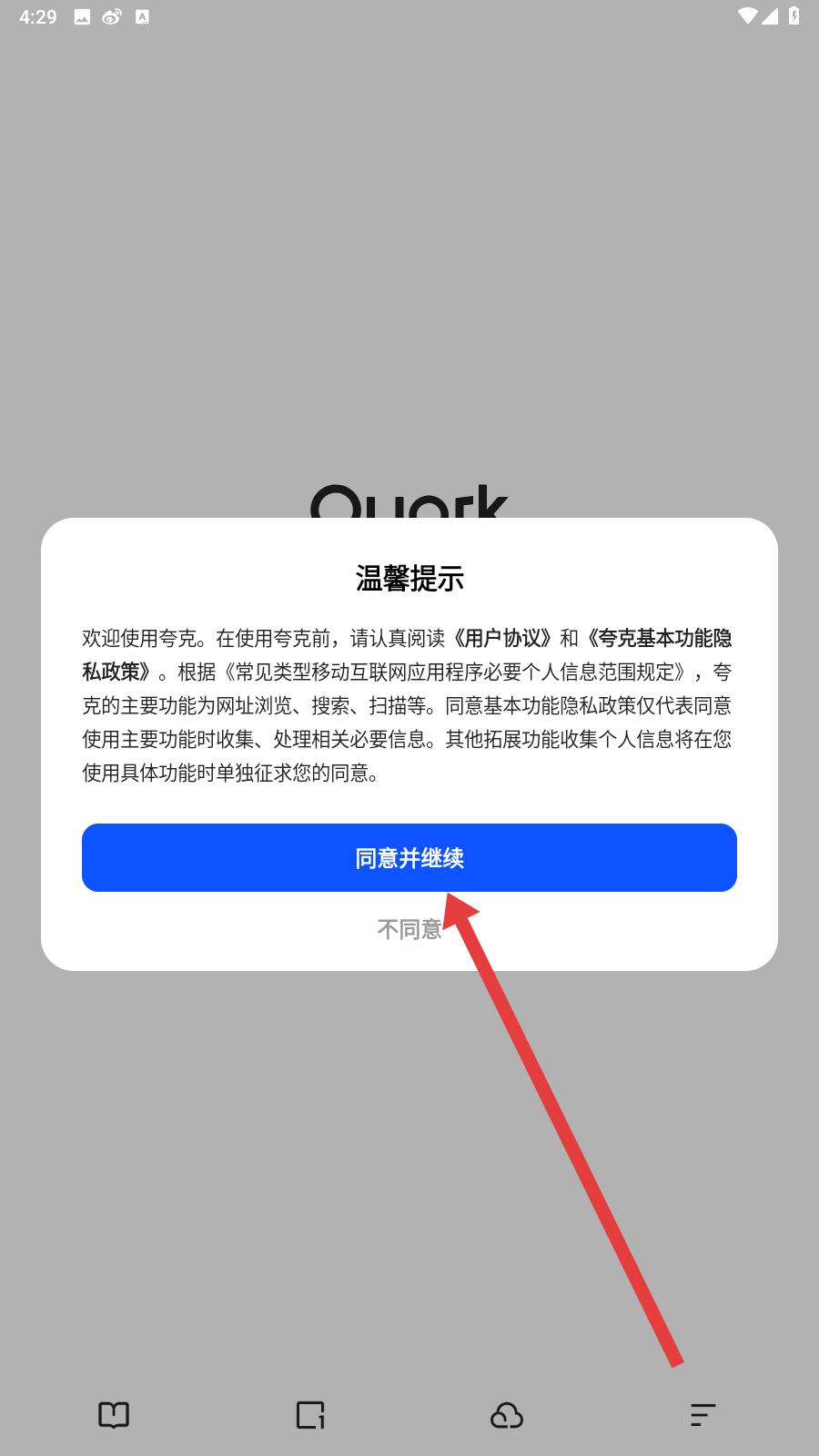Viewport: 819px width, 1456px height.
Task: Open the cloud drive icon
Action: (507, 1415)
